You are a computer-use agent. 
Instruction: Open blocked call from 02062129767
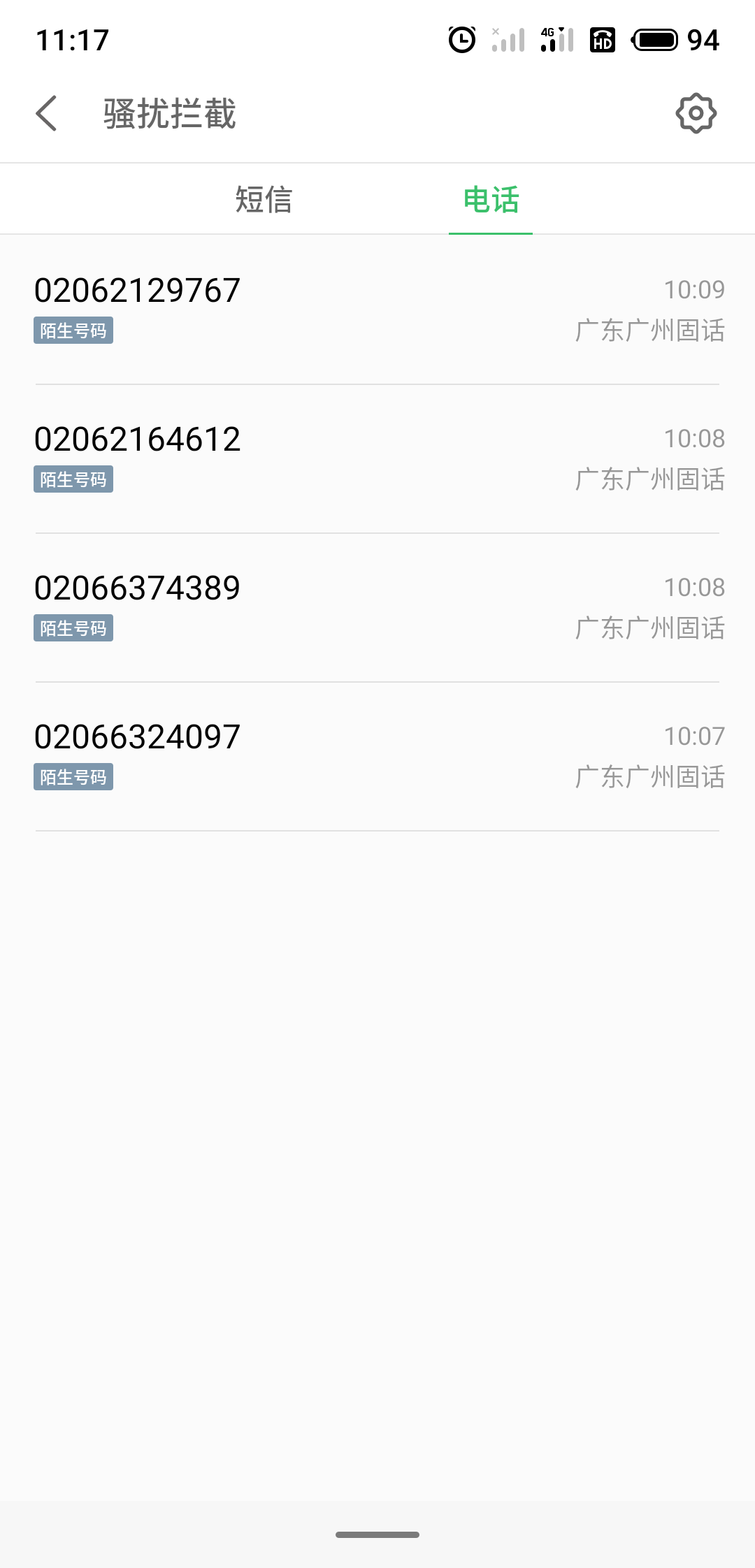tap(377, 310)
